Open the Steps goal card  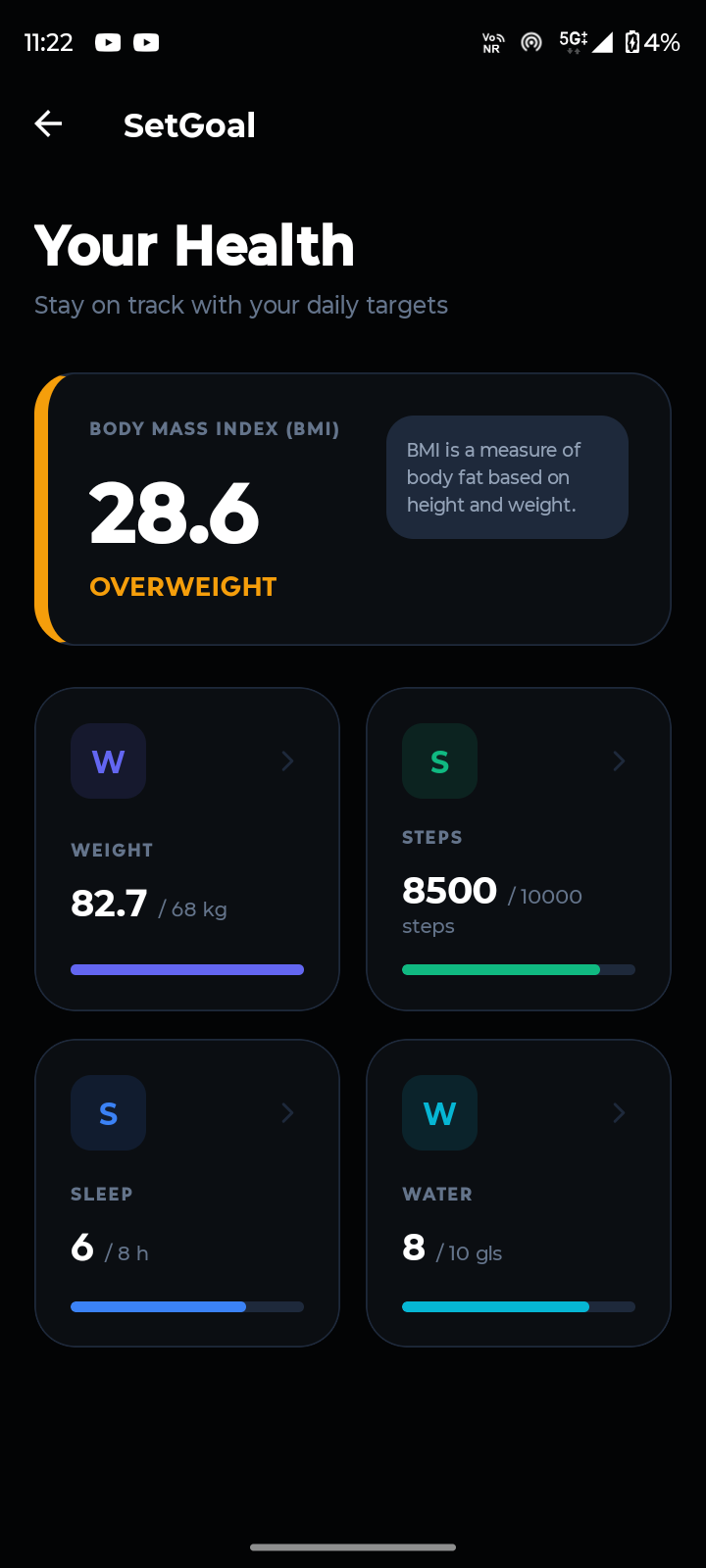click(x=518, y=849)
